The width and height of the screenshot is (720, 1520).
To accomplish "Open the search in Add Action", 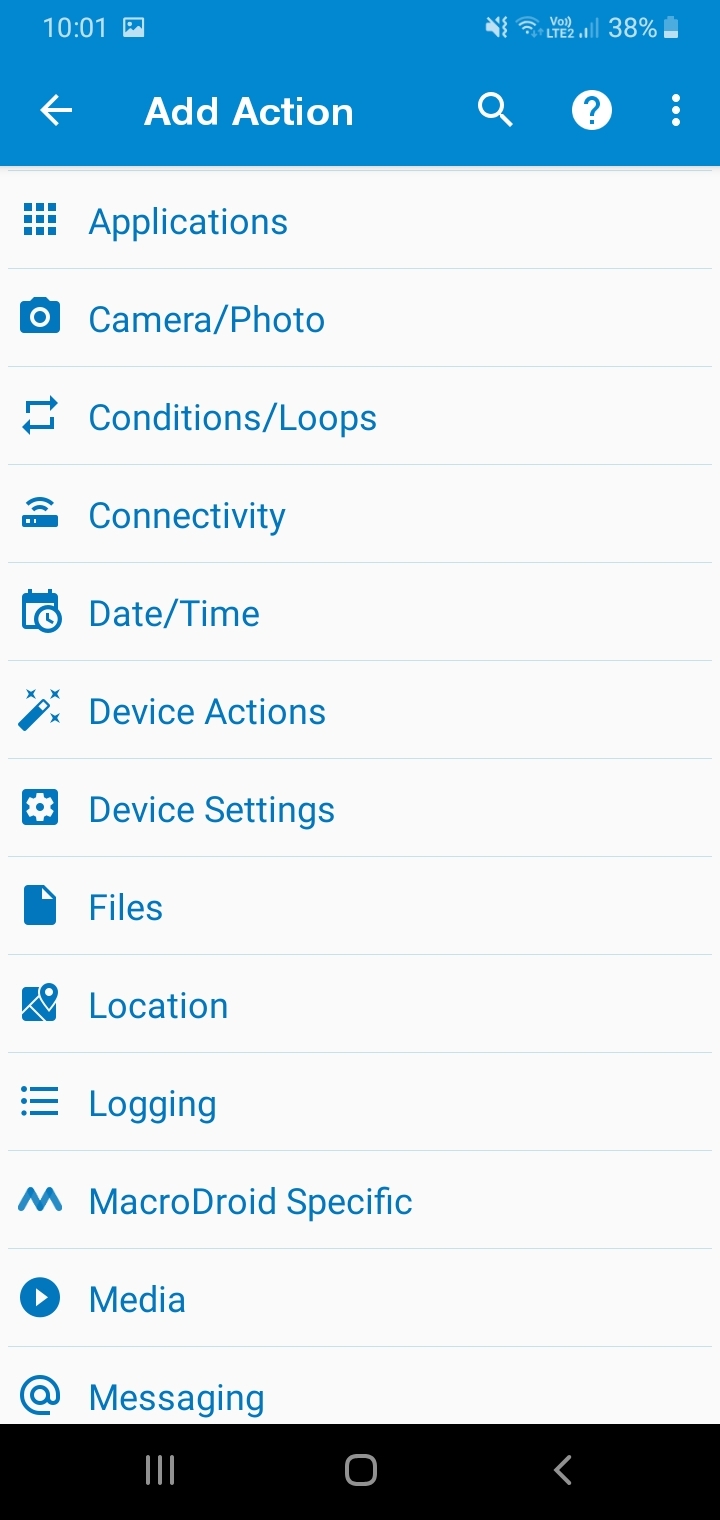I will [x=495, y=110].
